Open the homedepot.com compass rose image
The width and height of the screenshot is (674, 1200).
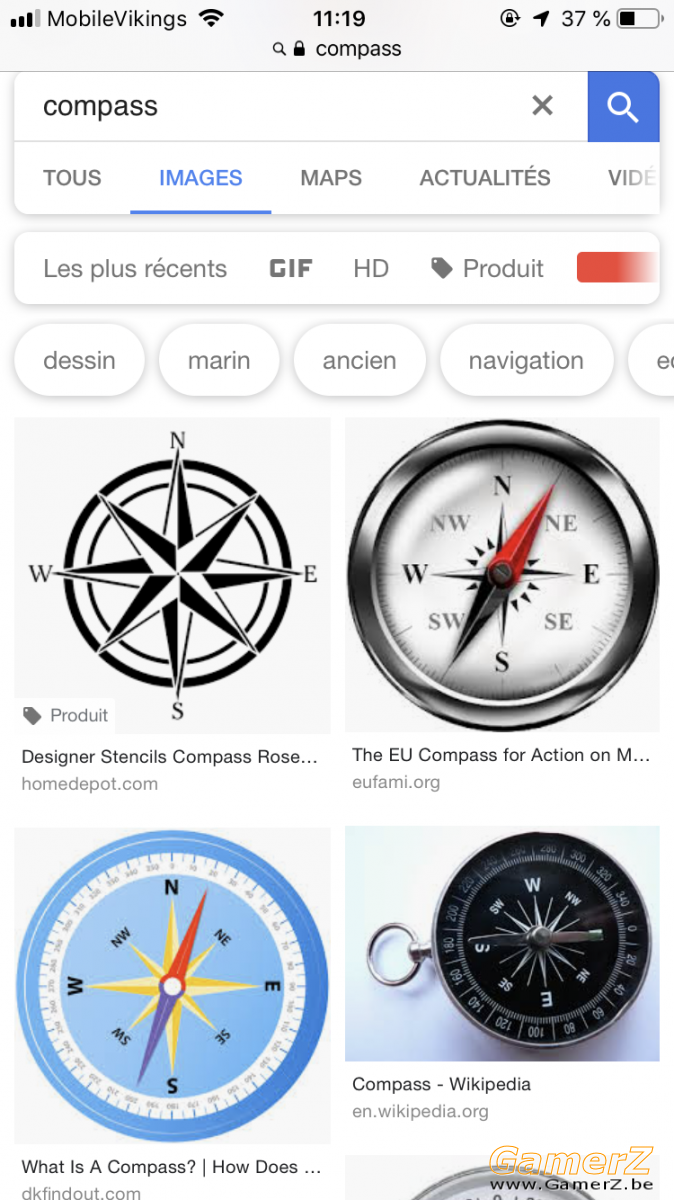172,575
